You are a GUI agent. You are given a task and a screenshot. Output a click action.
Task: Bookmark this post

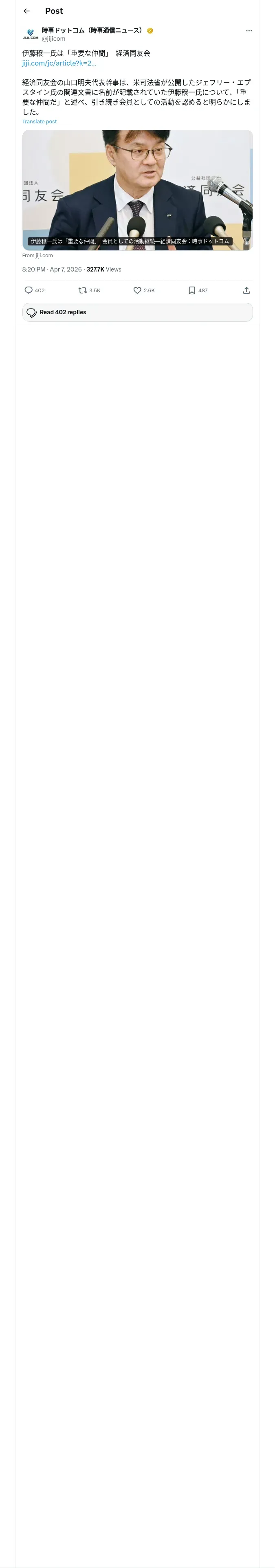tap(198, 290)
